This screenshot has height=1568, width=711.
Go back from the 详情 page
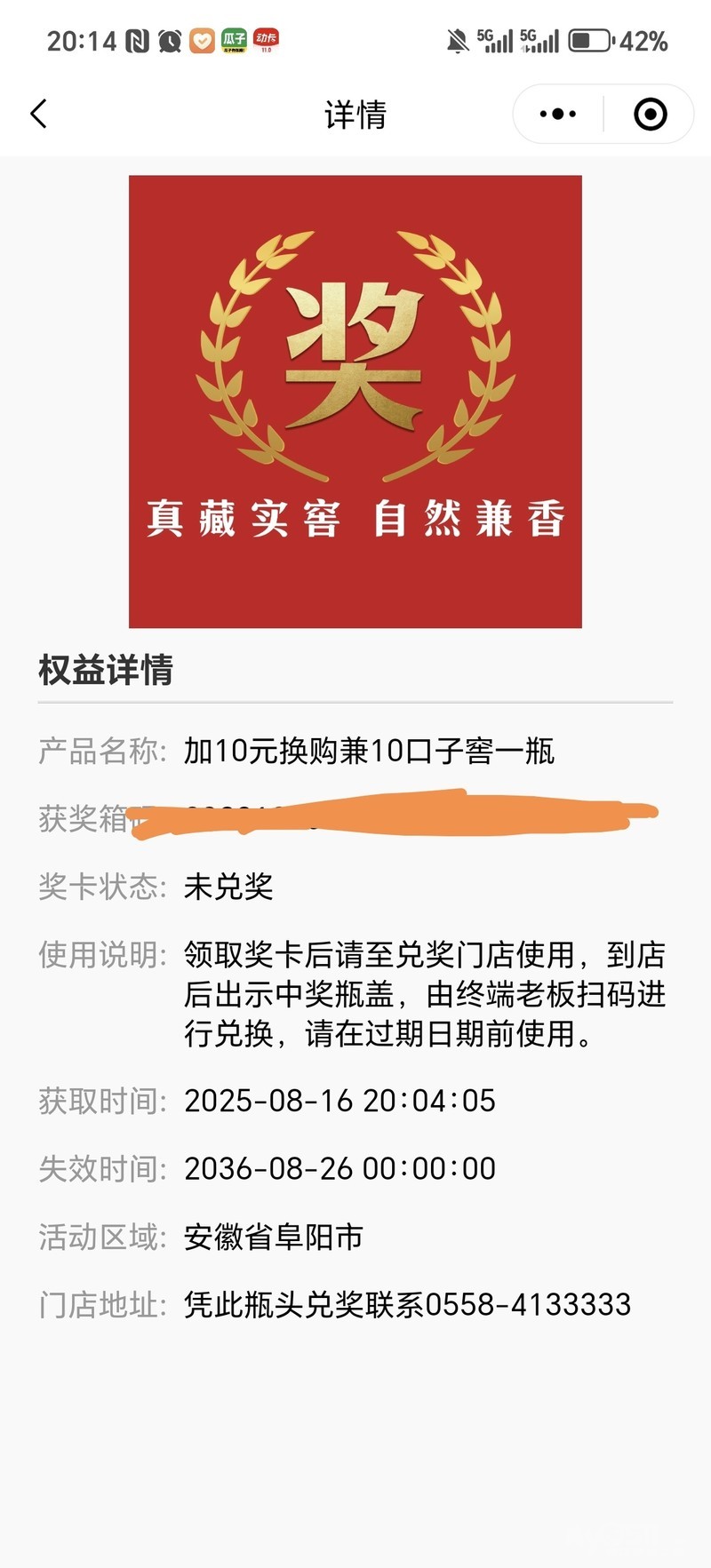(38, 114)
